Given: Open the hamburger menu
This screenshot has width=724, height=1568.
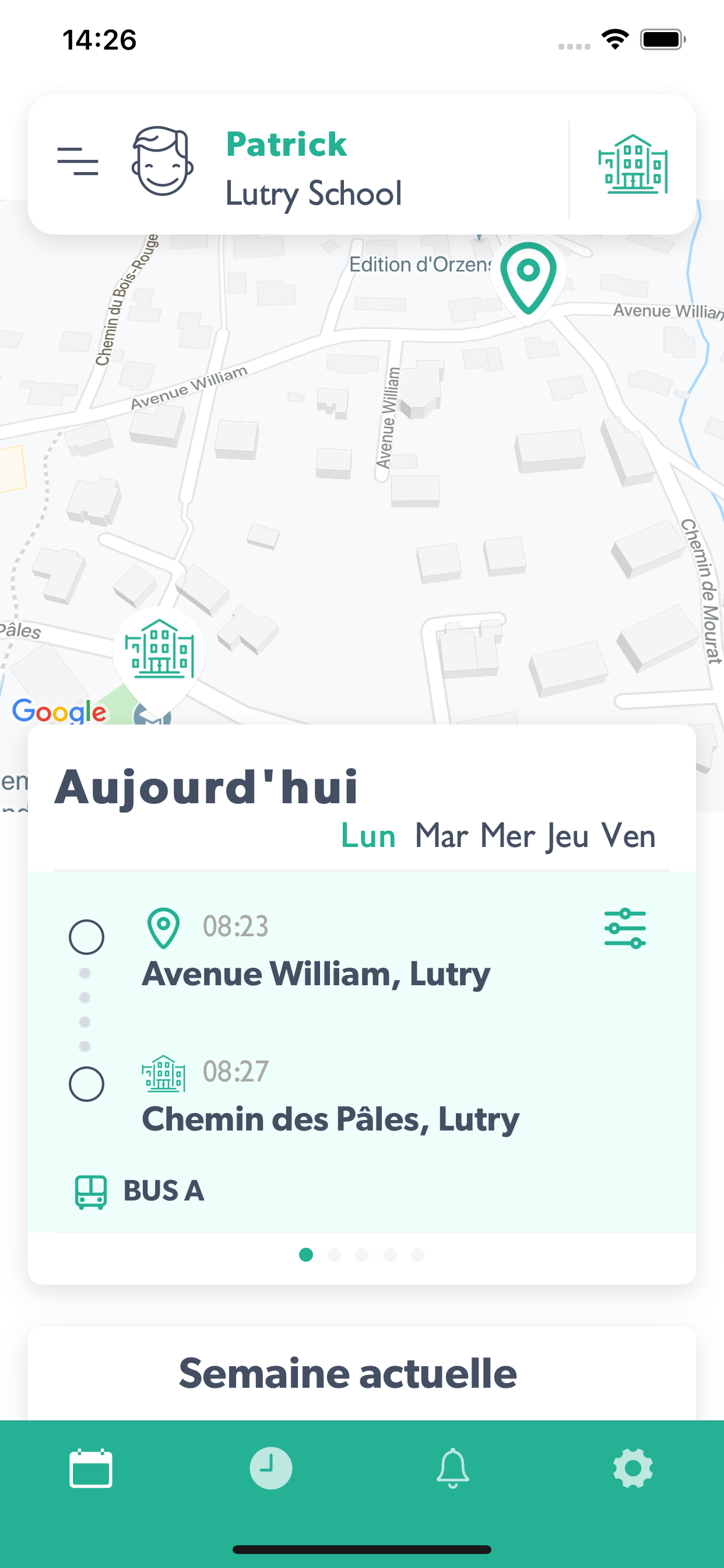Looking at the screenshot, I should pos(78,162).
